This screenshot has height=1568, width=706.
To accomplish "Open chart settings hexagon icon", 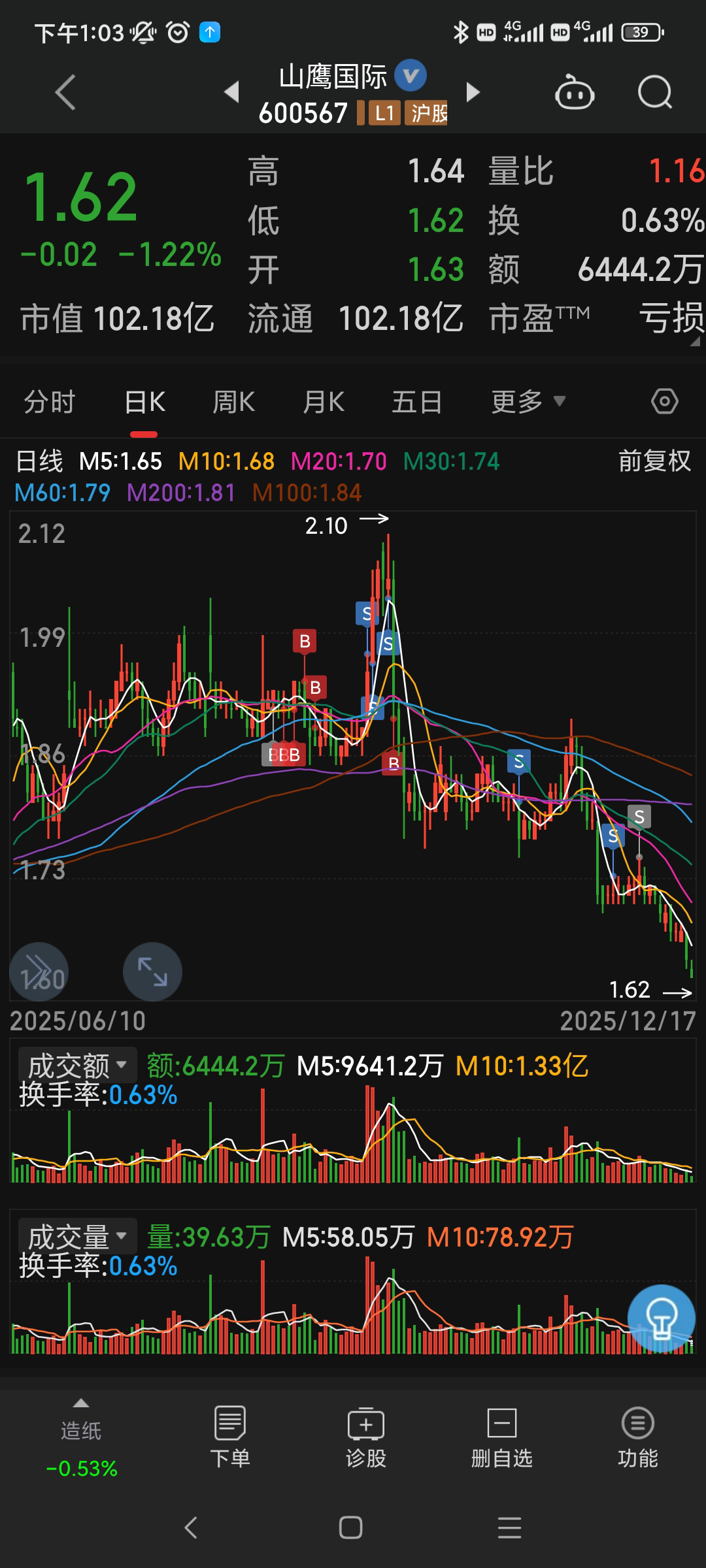I will coord(665,401).
